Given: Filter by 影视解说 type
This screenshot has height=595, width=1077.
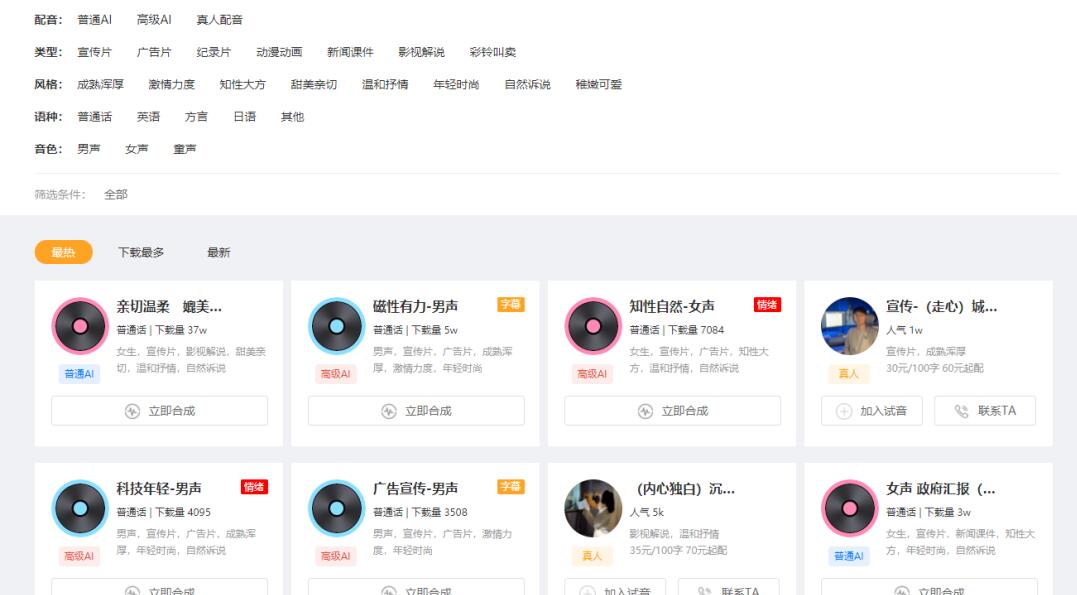Looking at the screenshot, I should point(421,52).
